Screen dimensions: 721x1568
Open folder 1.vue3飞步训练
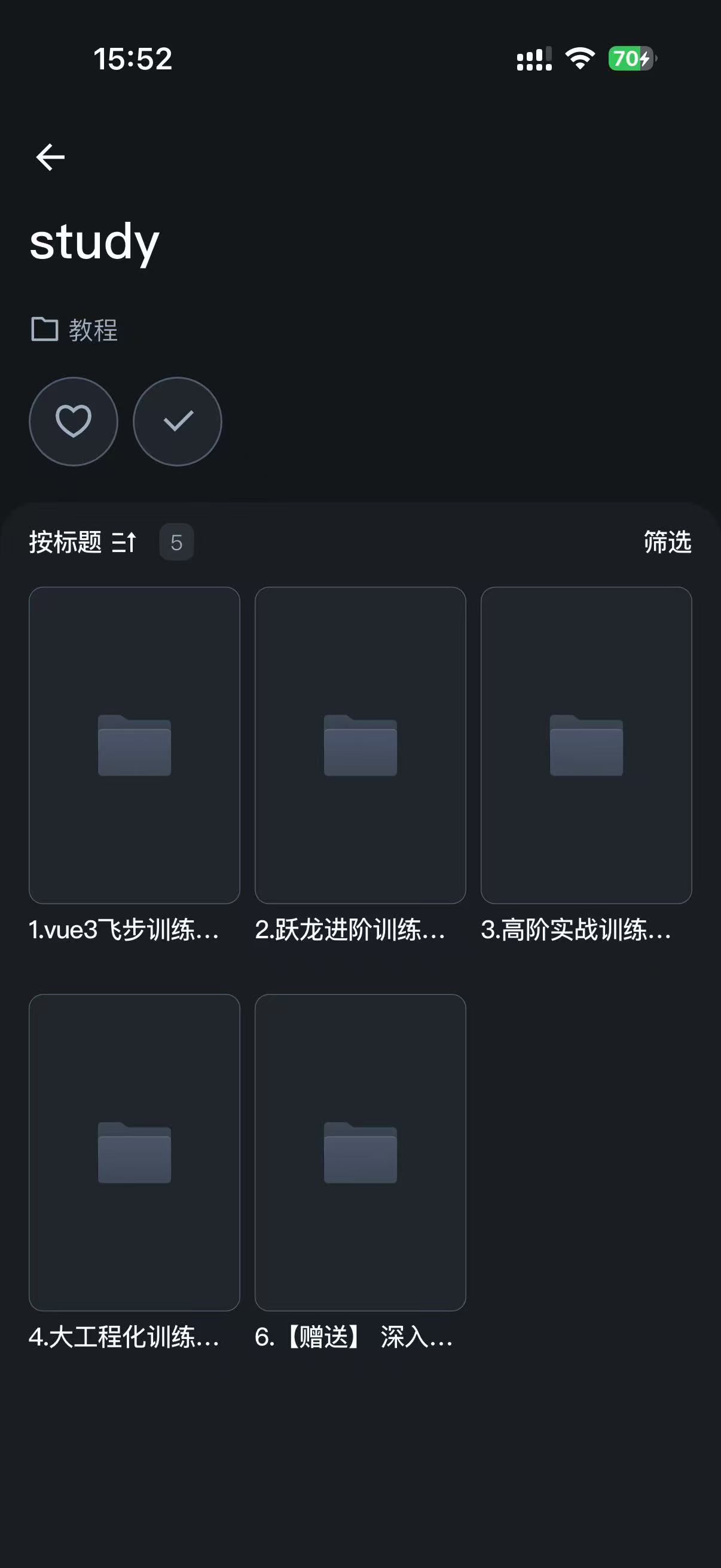(135, 745)
